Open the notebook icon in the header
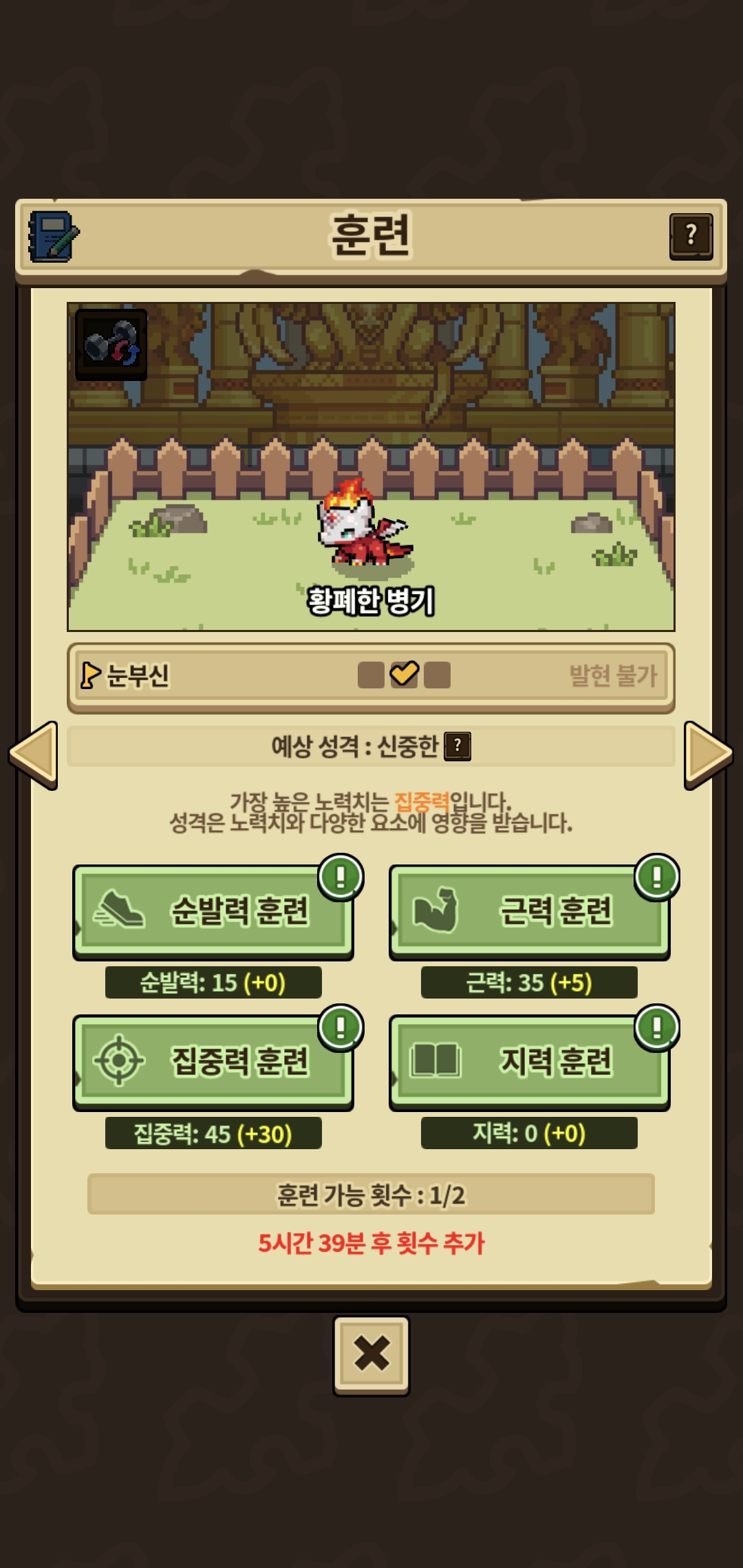 [x=53, y=237]
